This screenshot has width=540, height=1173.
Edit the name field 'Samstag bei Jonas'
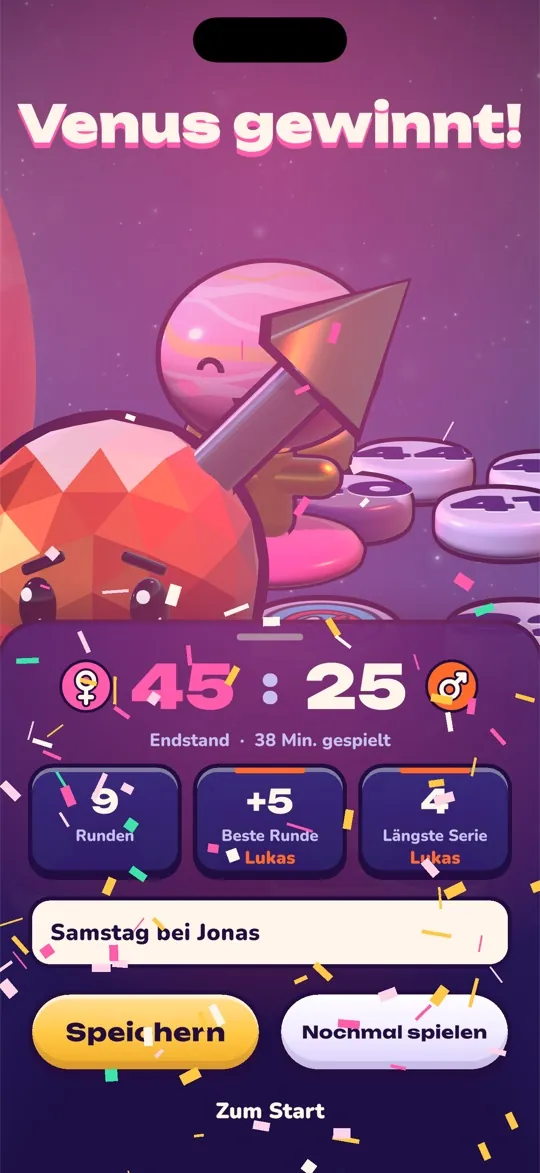pyautogui.click(x=269, y=933)
